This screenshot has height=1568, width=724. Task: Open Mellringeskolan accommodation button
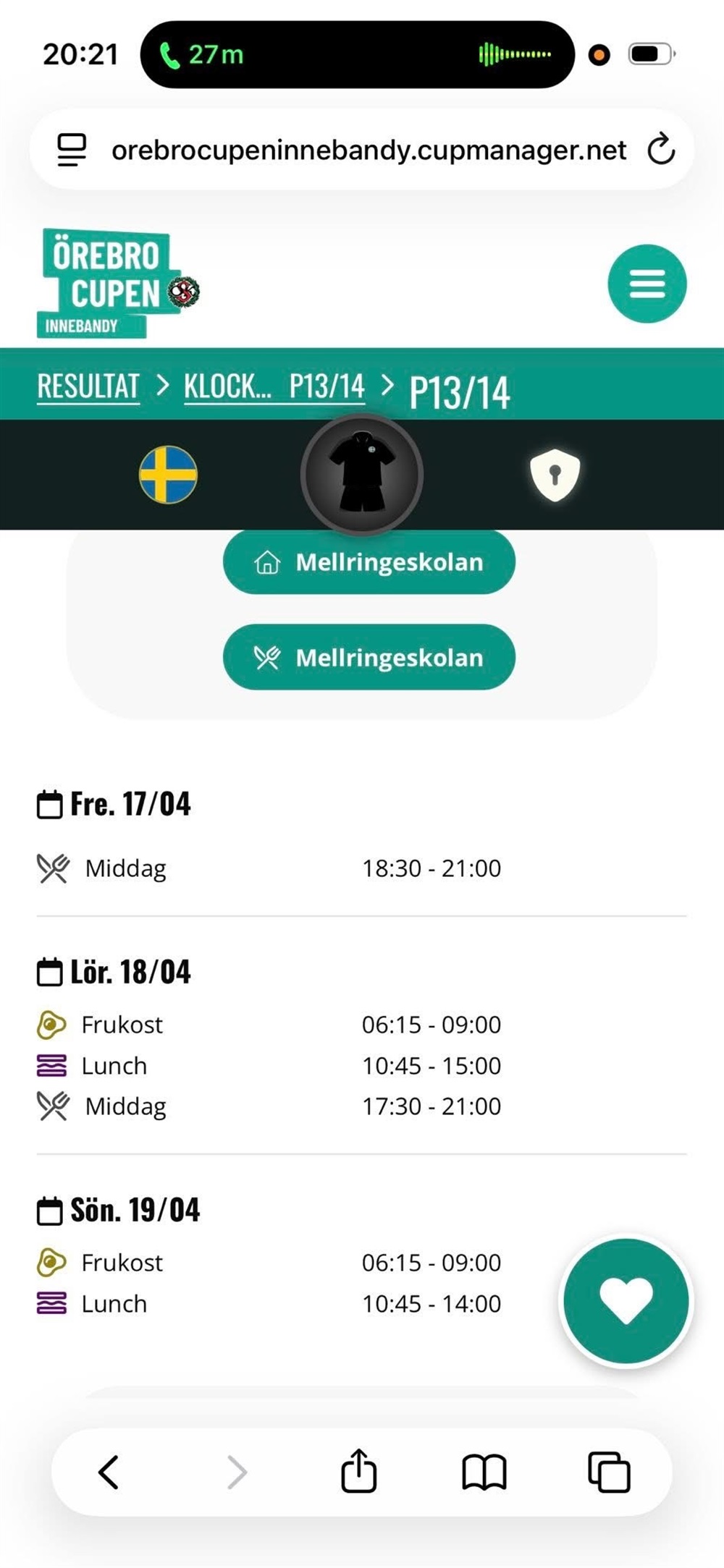pos(369,562)
